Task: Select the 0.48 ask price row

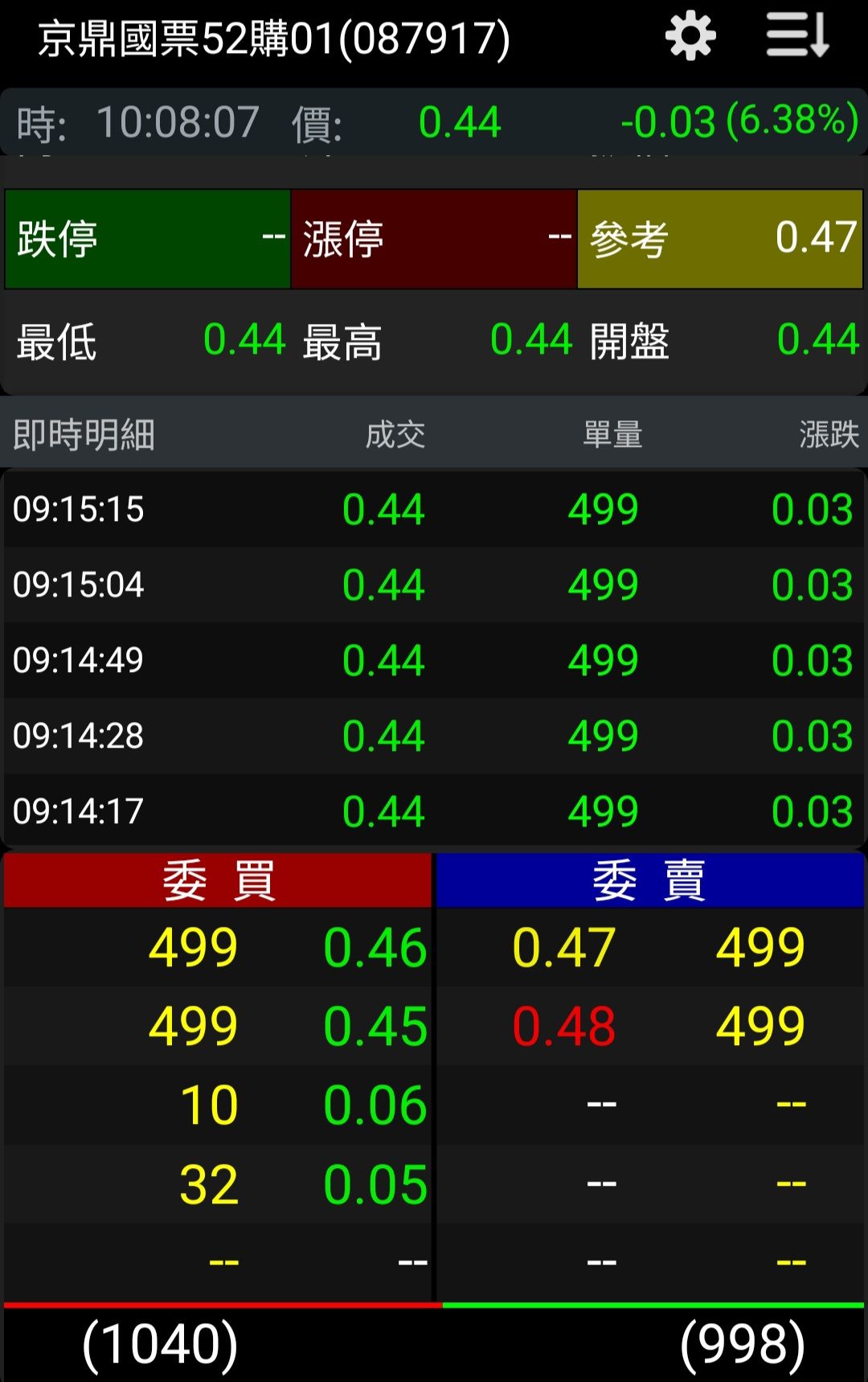Action: click(650, 1027)
